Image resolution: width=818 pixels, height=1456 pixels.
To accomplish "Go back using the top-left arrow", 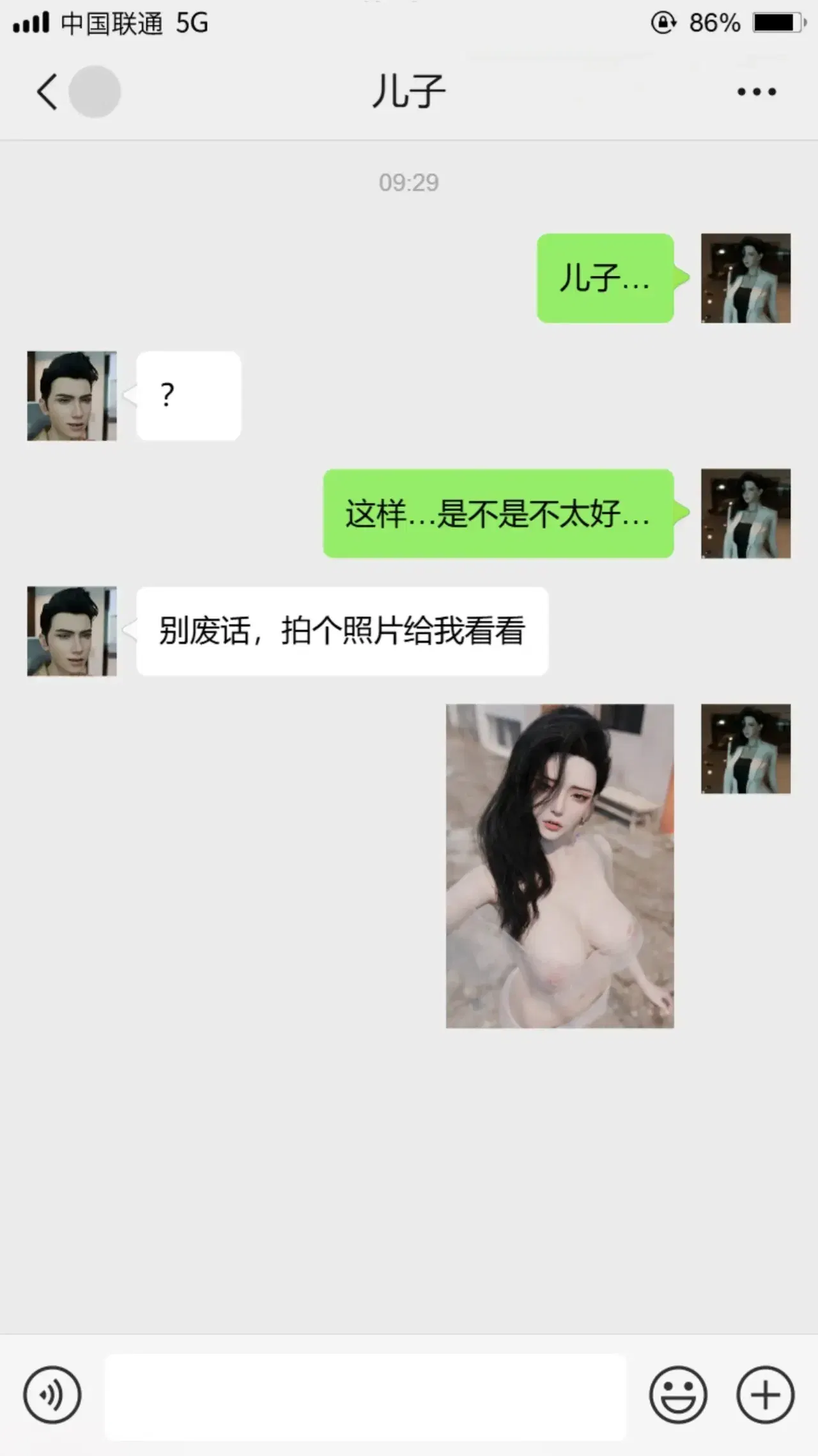I will [47, 92].
